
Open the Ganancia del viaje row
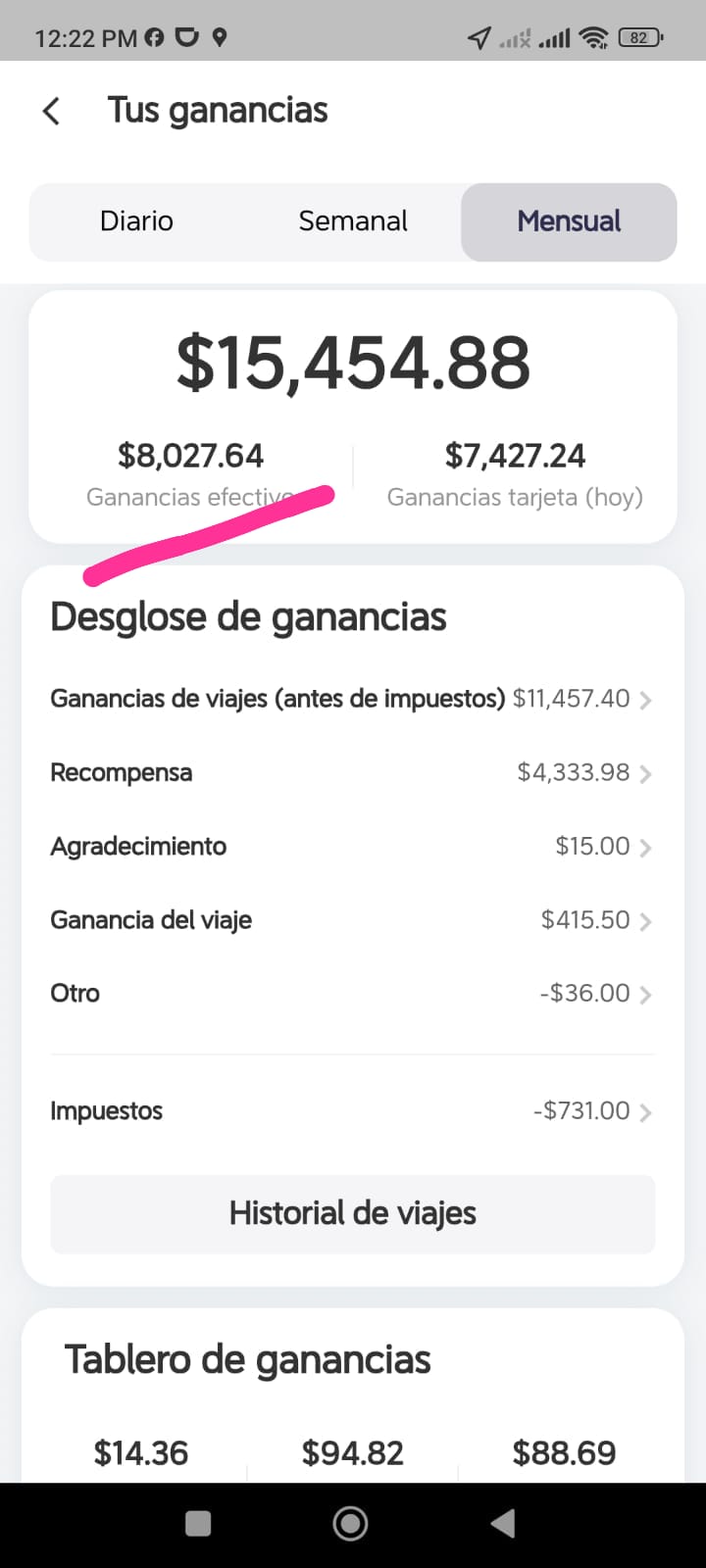[x=351, y=919]
